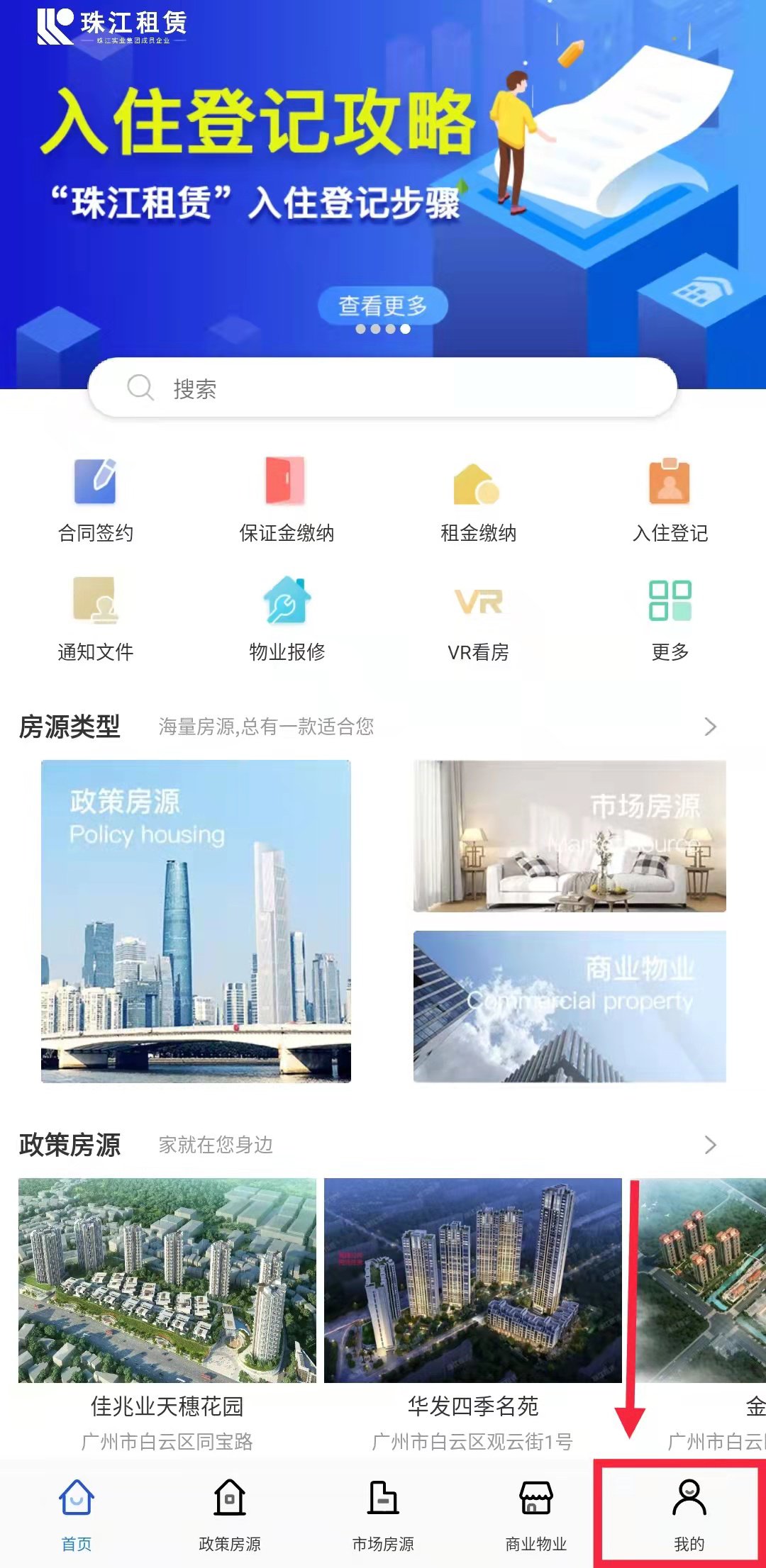766x1568 pixels.
Task: Open the 政策房源 Policy housing tile
Action: 196,921
